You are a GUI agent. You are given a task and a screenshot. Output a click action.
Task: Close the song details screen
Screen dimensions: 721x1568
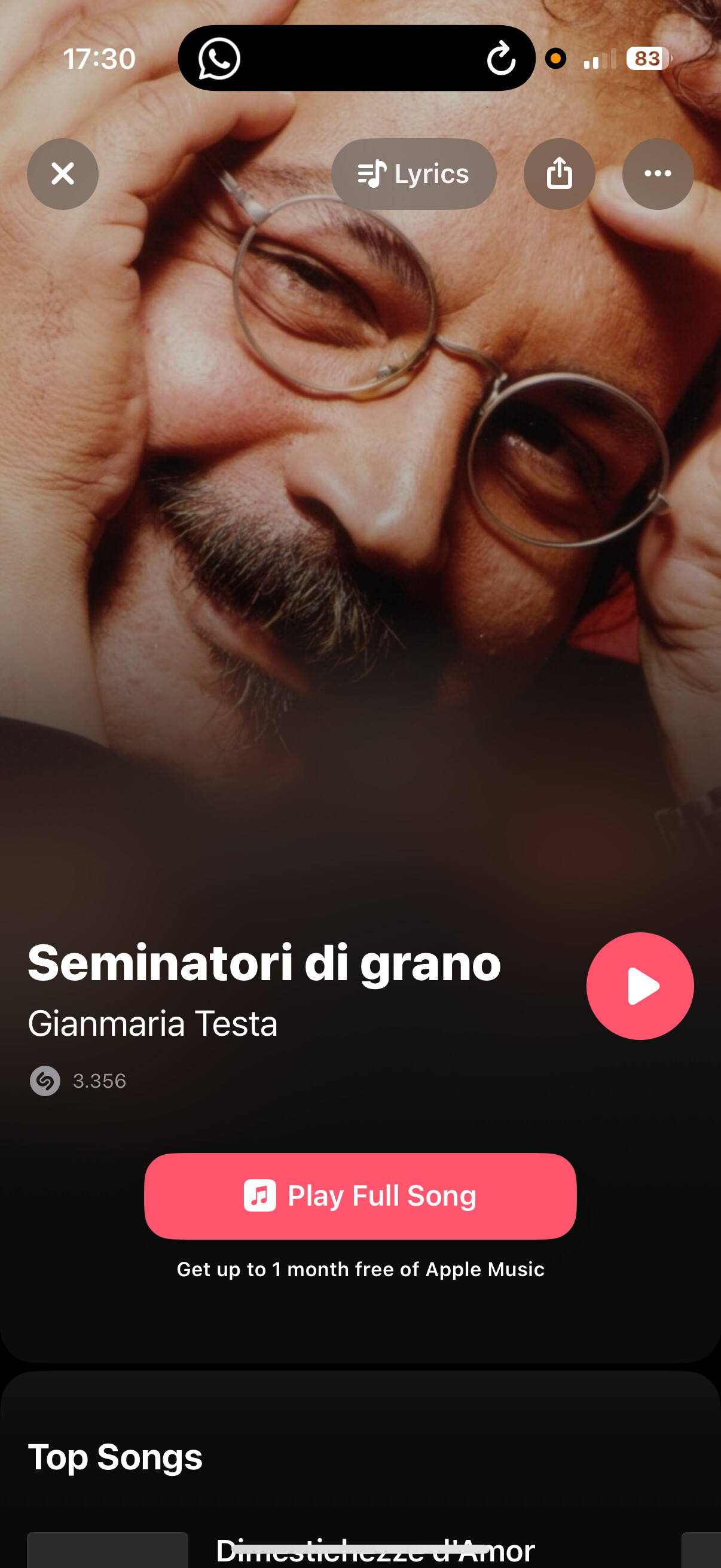point(63,174)
